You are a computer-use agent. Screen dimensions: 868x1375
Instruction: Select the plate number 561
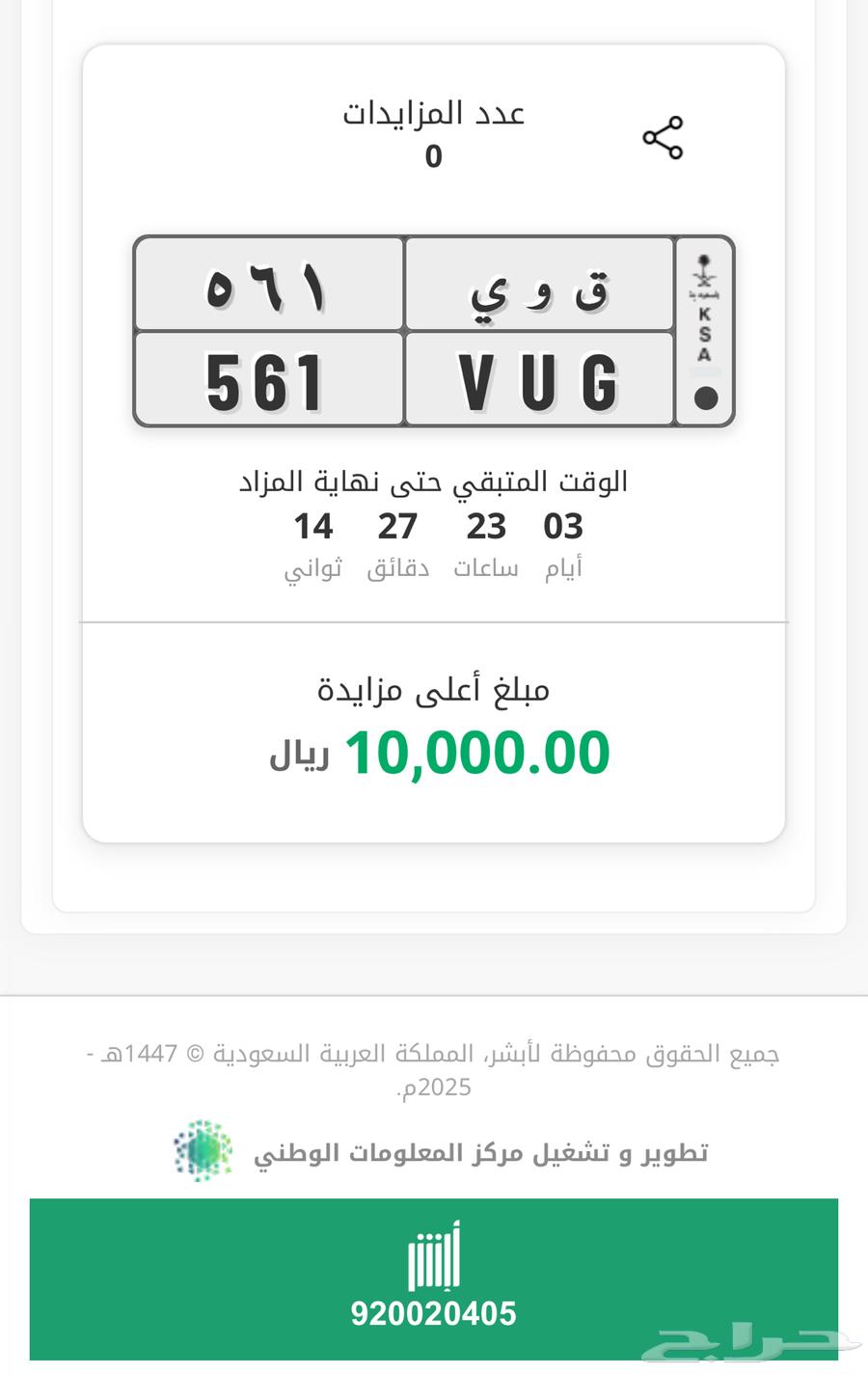268,378
